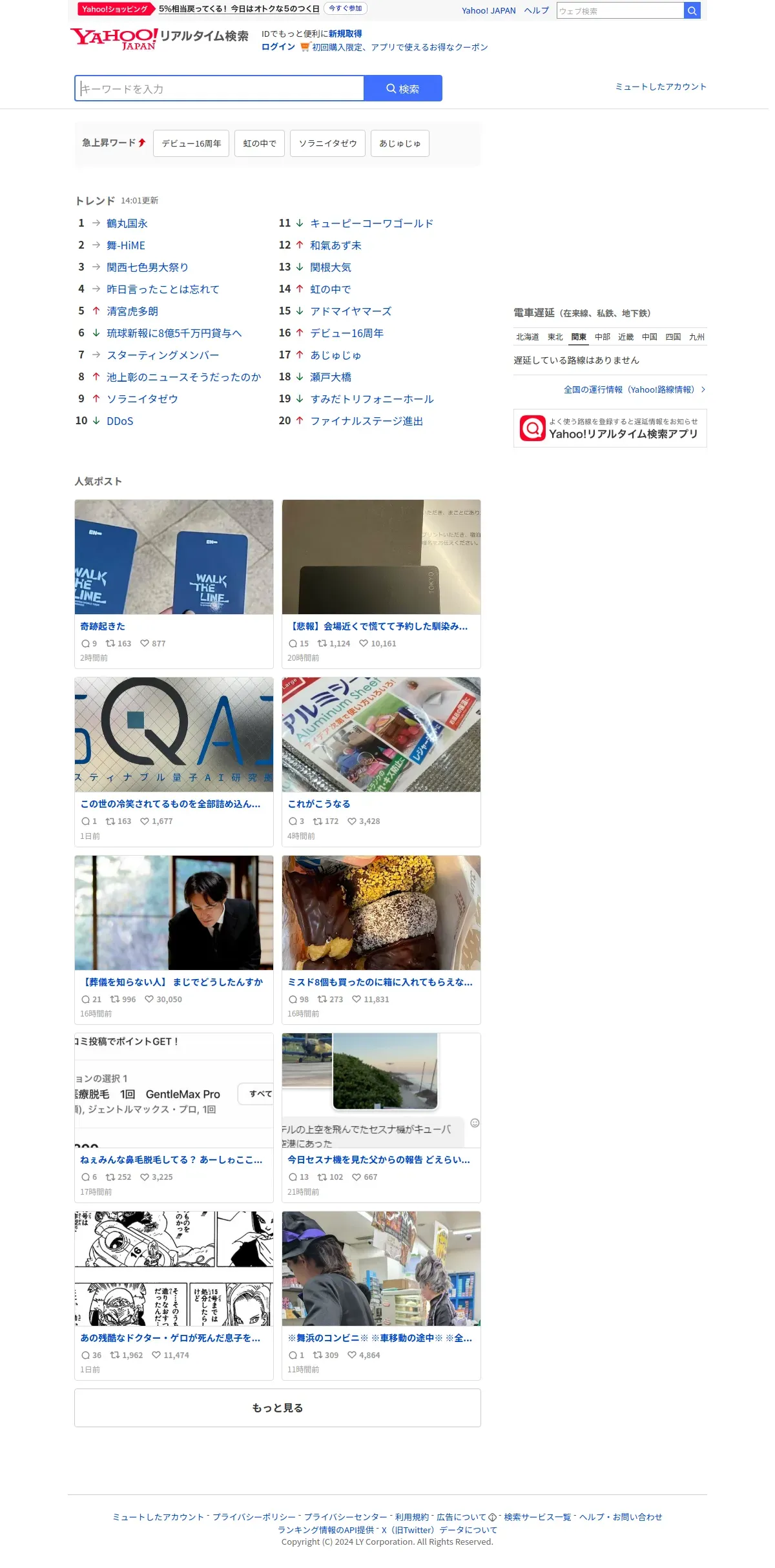Tap the keyword search input field
Viewport: 775px width, 1568px height.
220,88
